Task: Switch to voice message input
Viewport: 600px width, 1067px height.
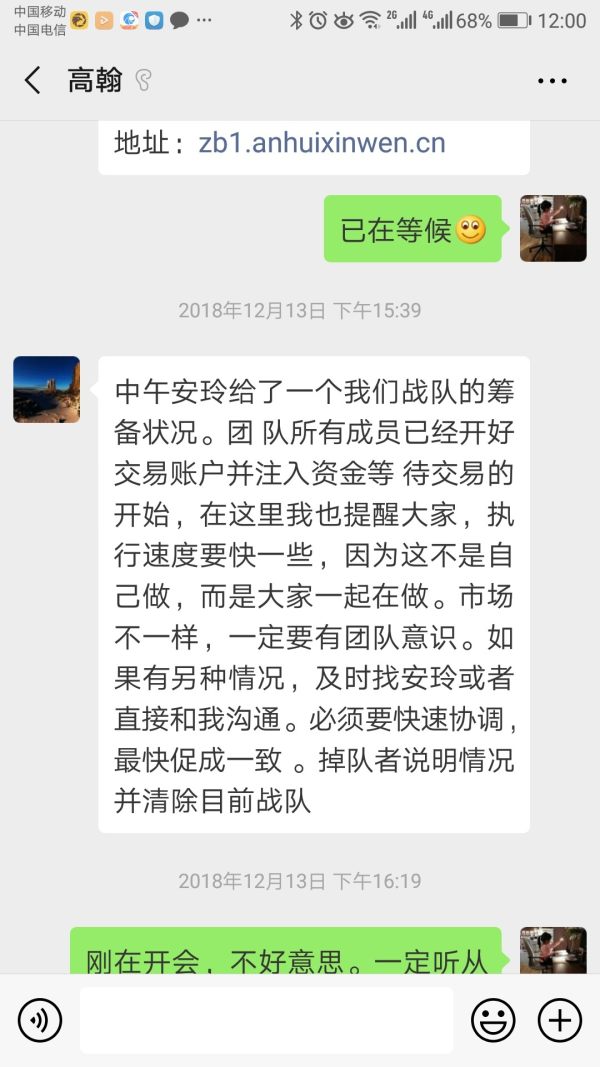Action: [40, 1020]
